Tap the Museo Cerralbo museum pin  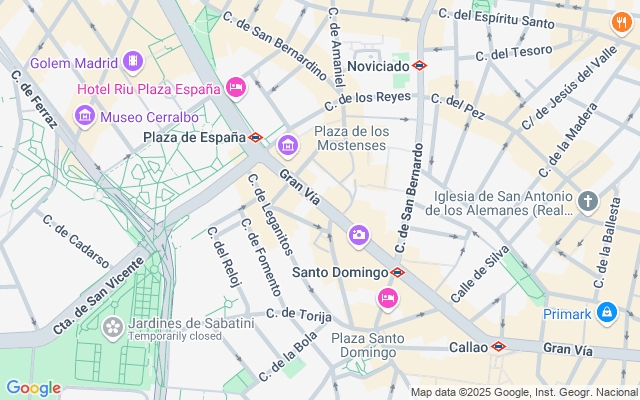[x=85, y=116]
